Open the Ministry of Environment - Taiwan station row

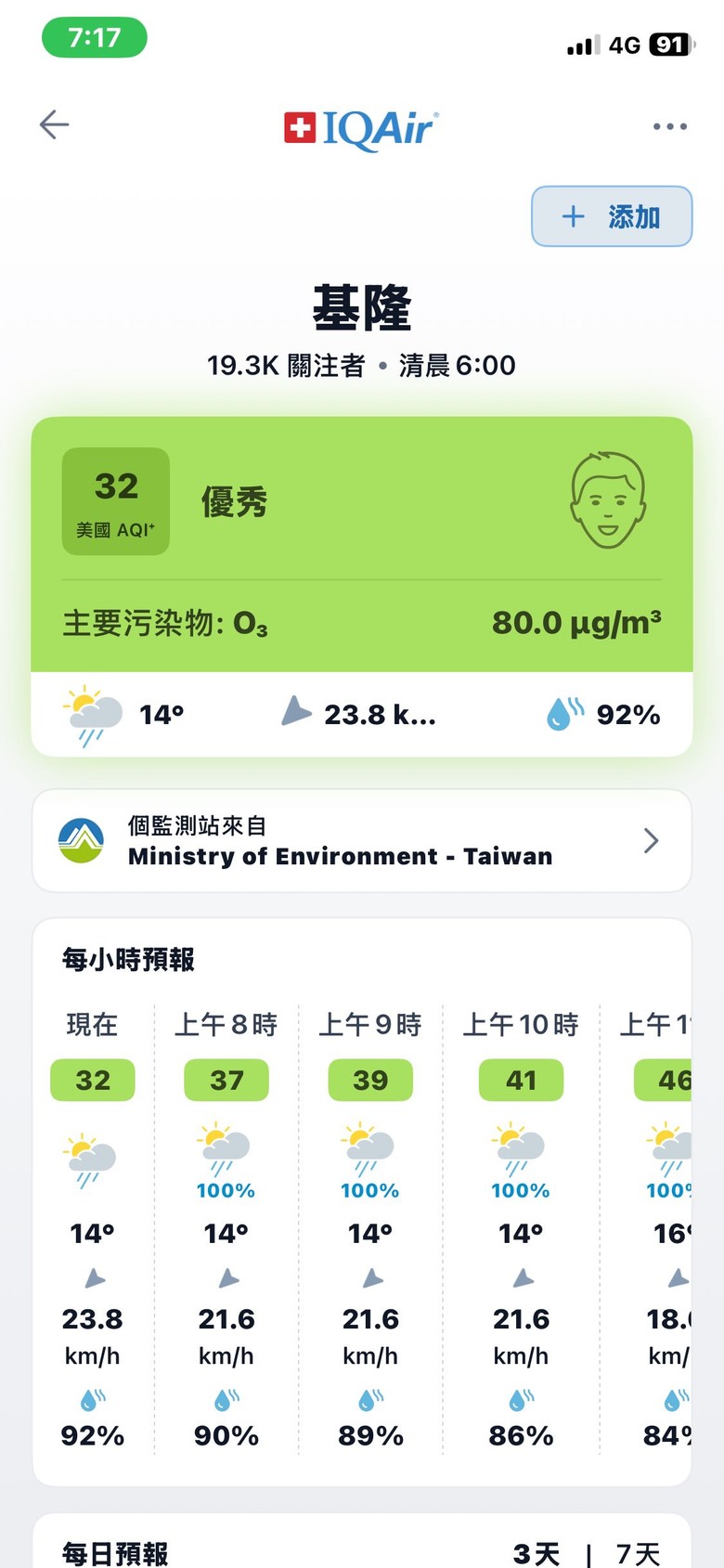coord(362,841)
